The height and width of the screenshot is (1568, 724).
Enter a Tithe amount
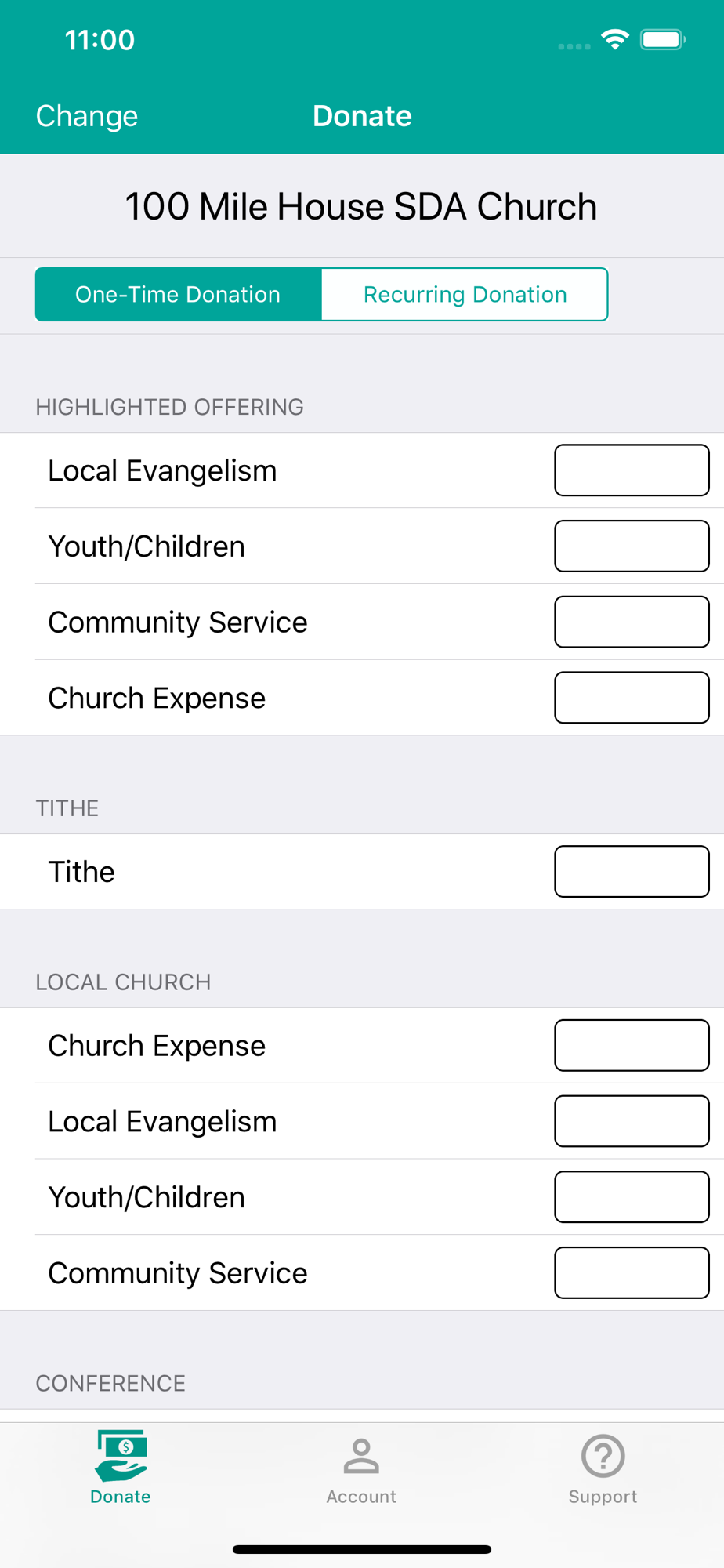632,872
